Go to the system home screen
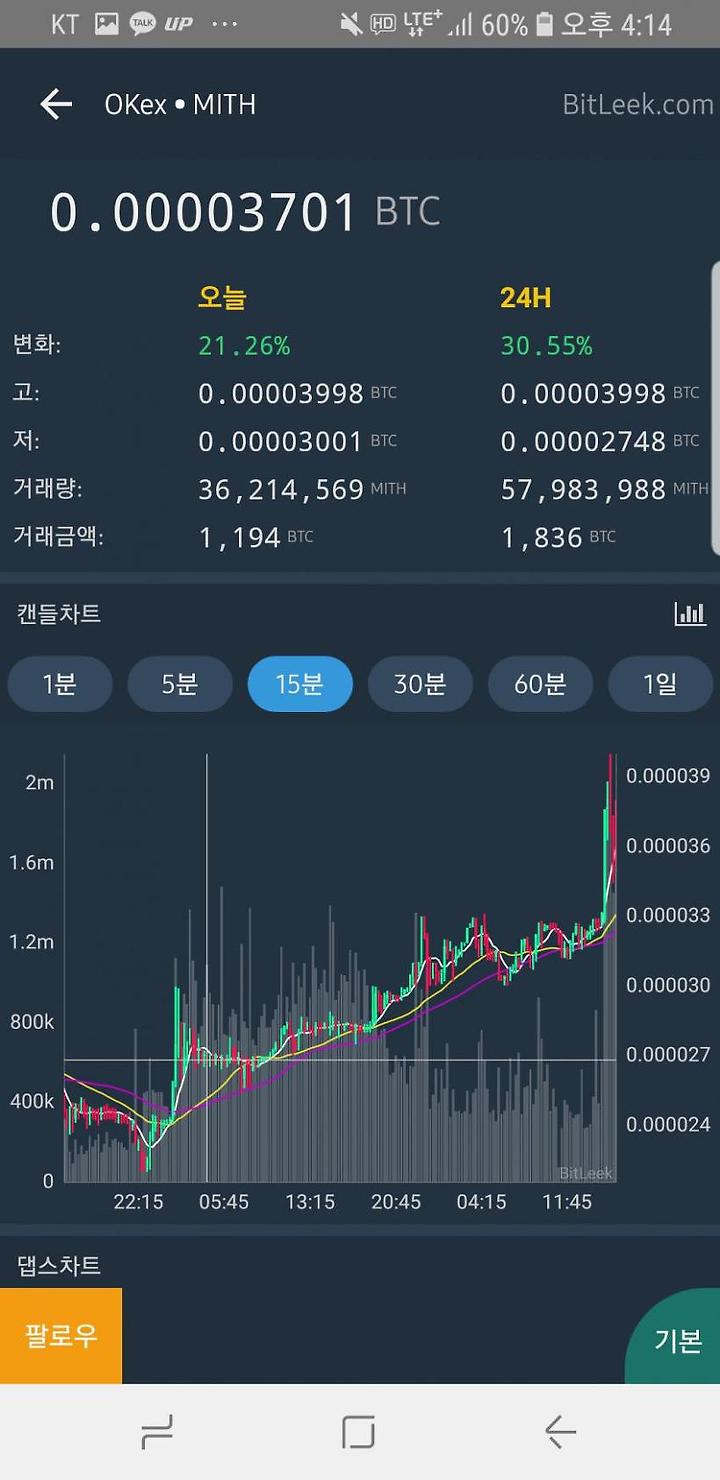The image size is (720, 1480). (358, 1432)
